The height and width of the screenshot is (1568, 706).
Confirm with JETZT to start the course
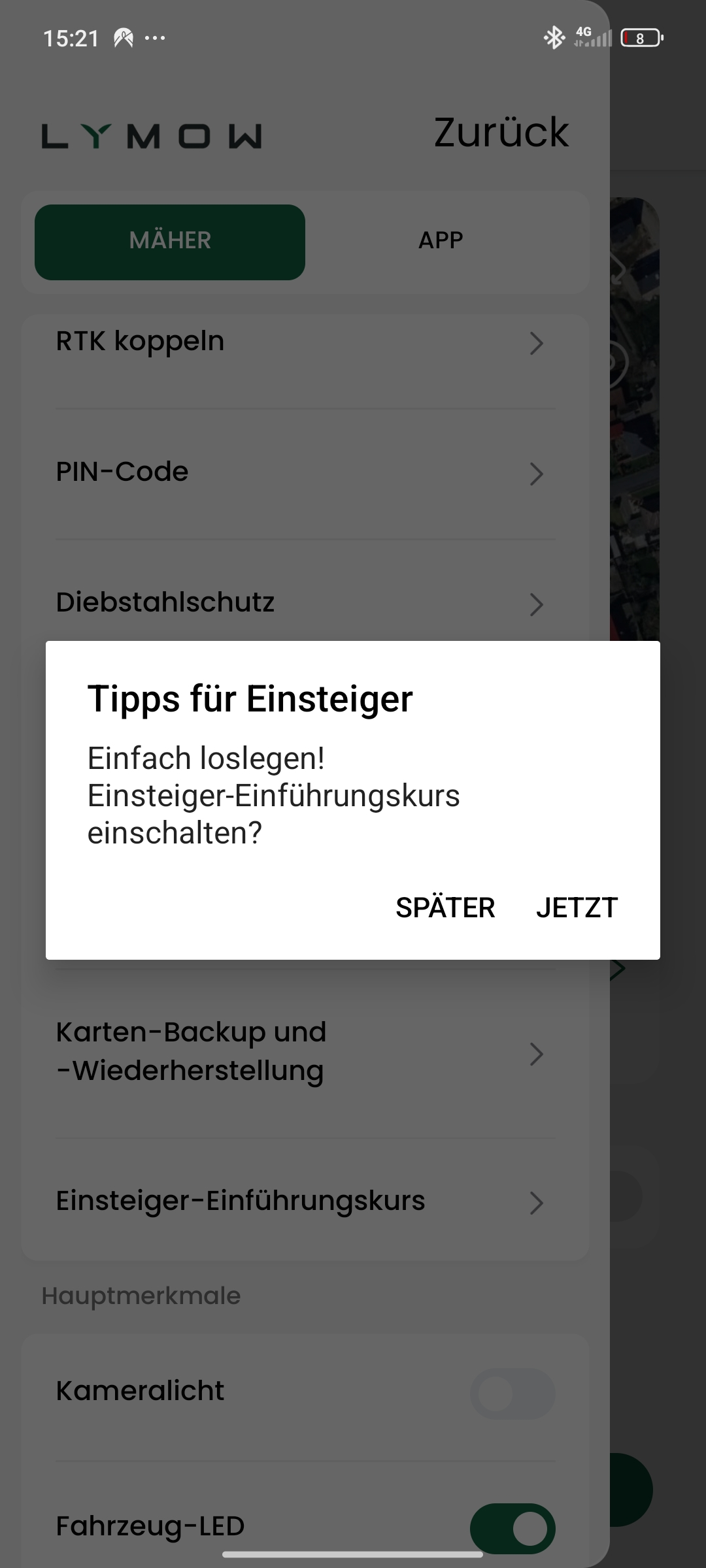pyautogui.click(x=577, y=907)
